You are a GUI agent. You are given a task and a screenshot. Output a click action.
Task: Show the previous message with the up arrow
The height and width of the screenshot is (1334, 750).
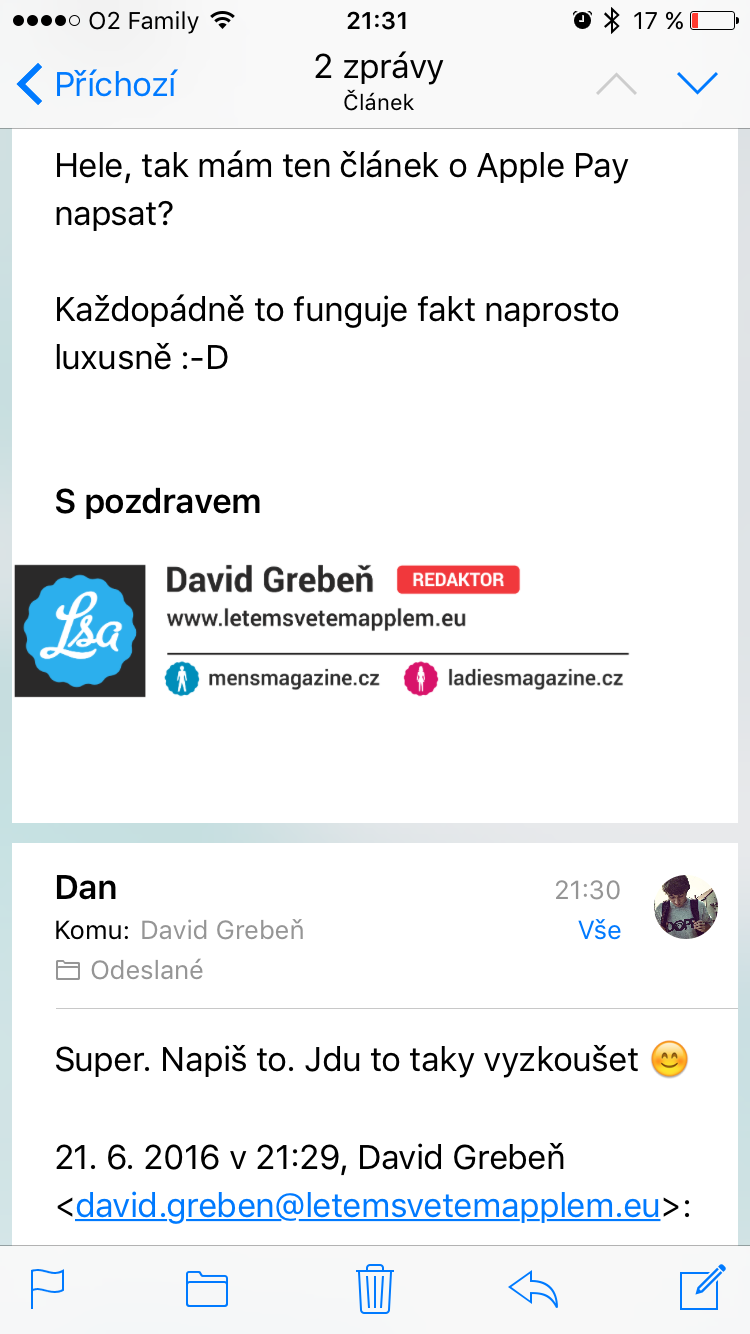pyautogui.click(x=616, y=85)
